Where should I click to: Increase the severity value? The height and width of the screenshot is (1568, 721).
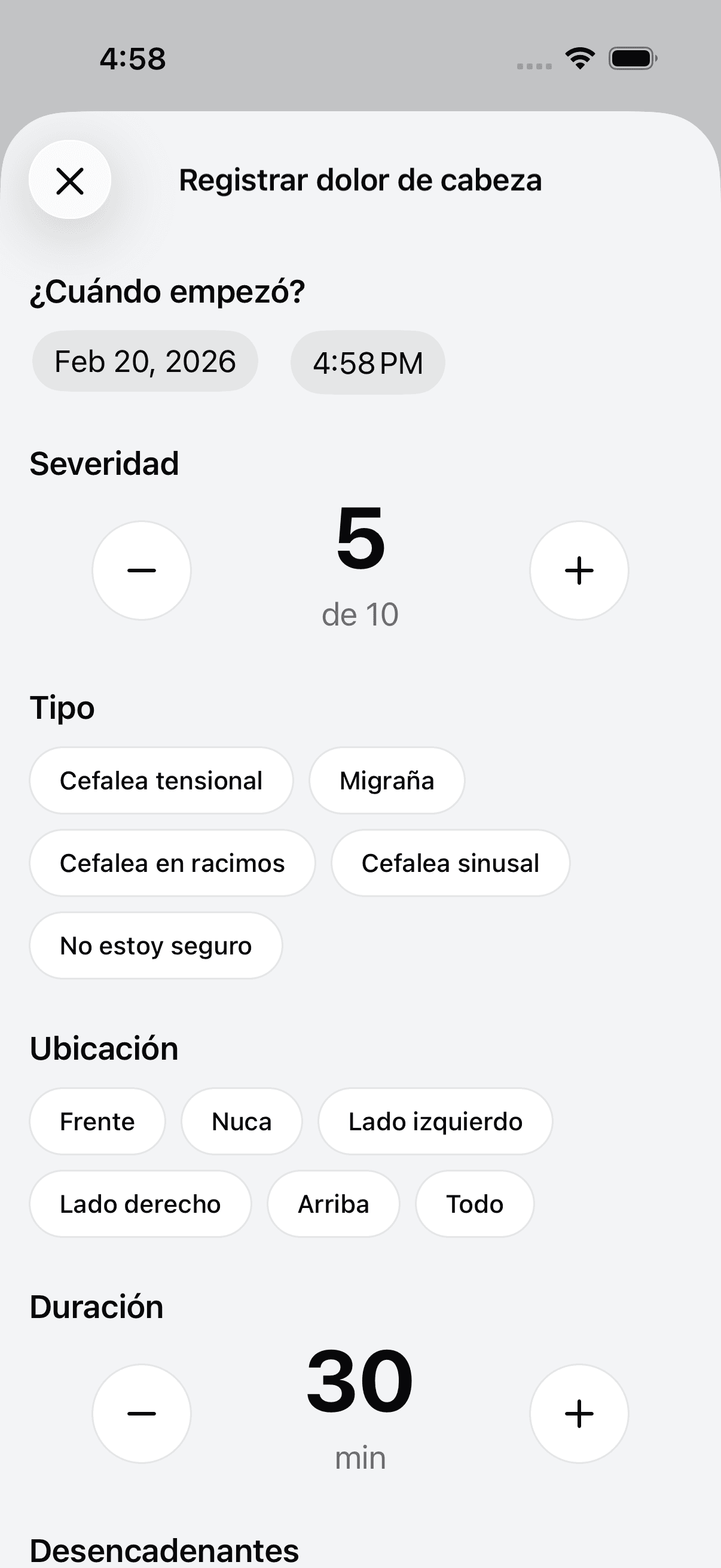coord(579,570)
